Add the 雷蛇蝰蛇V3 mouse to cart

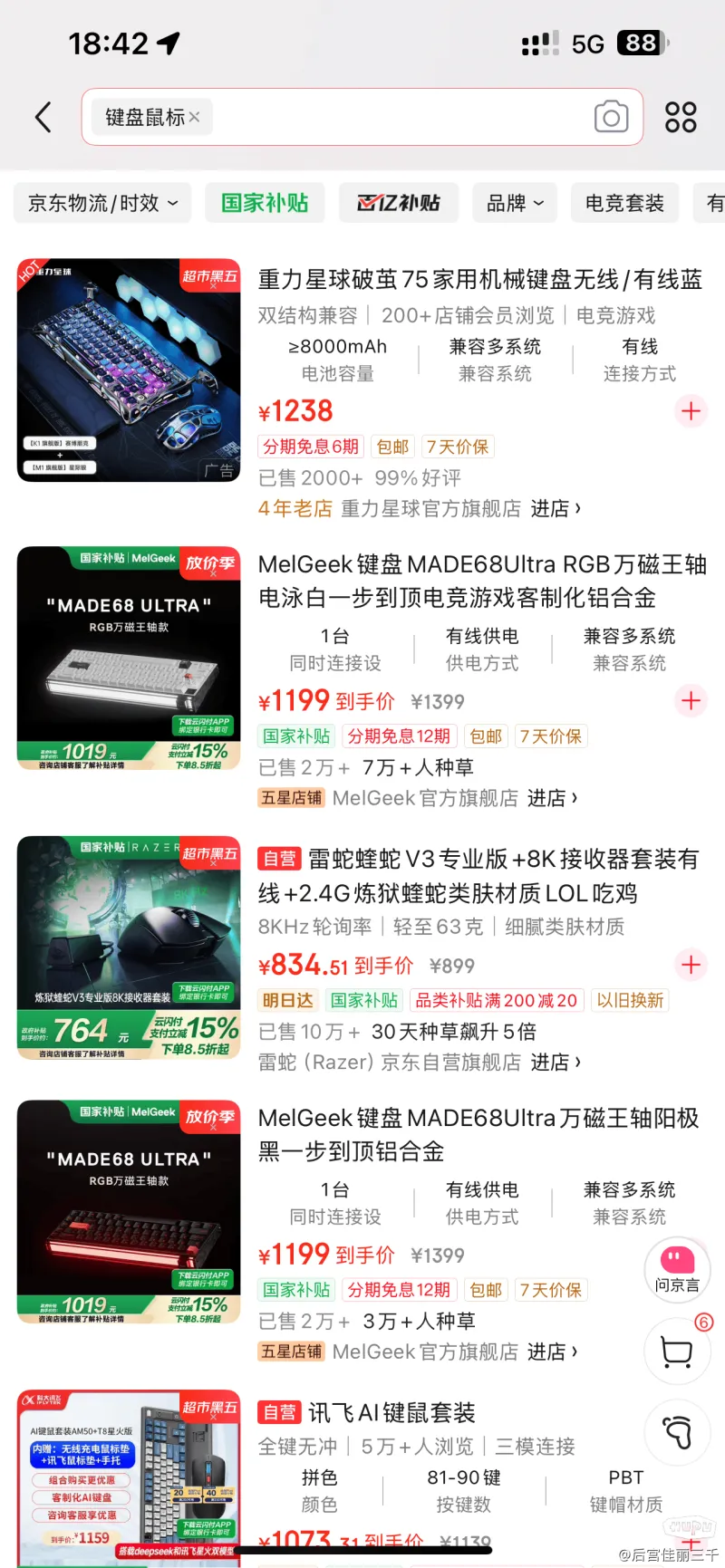click(x=691, y=965)
